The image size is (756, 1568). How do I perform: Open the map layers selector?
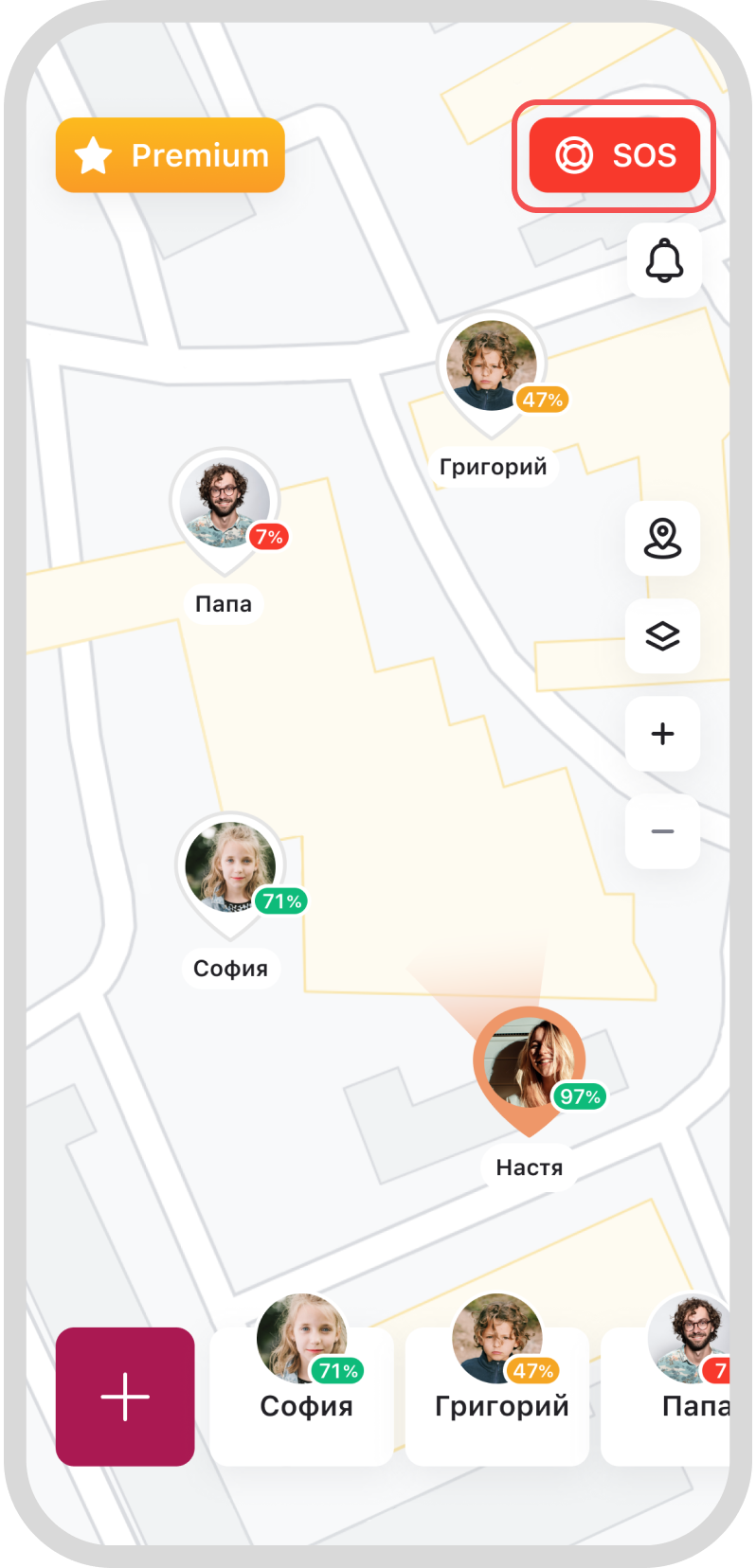tap(662, 636)
